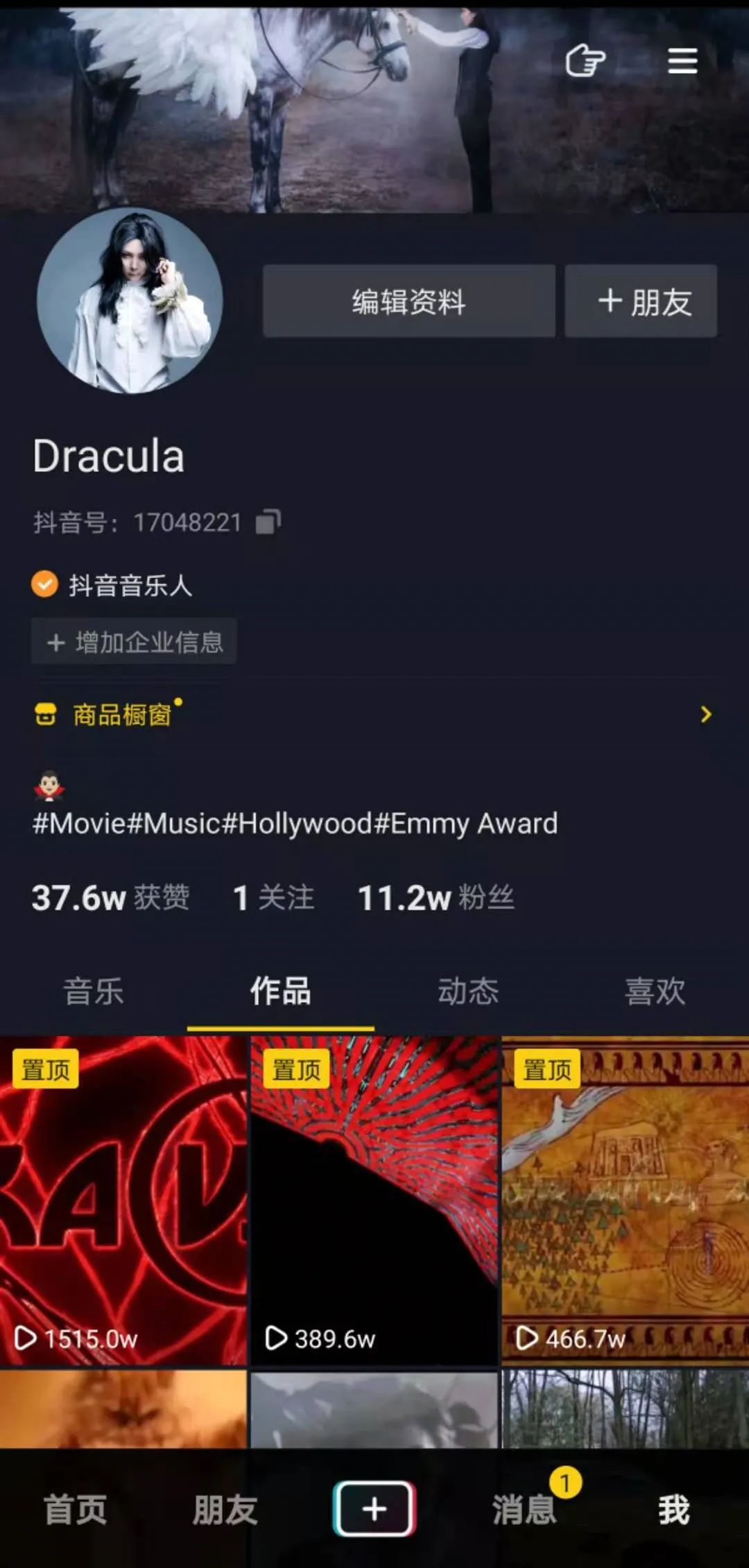Open the pinned video with 1515.0w plays
This screenshot has height=1568, width=749.
coord(123,1201)
